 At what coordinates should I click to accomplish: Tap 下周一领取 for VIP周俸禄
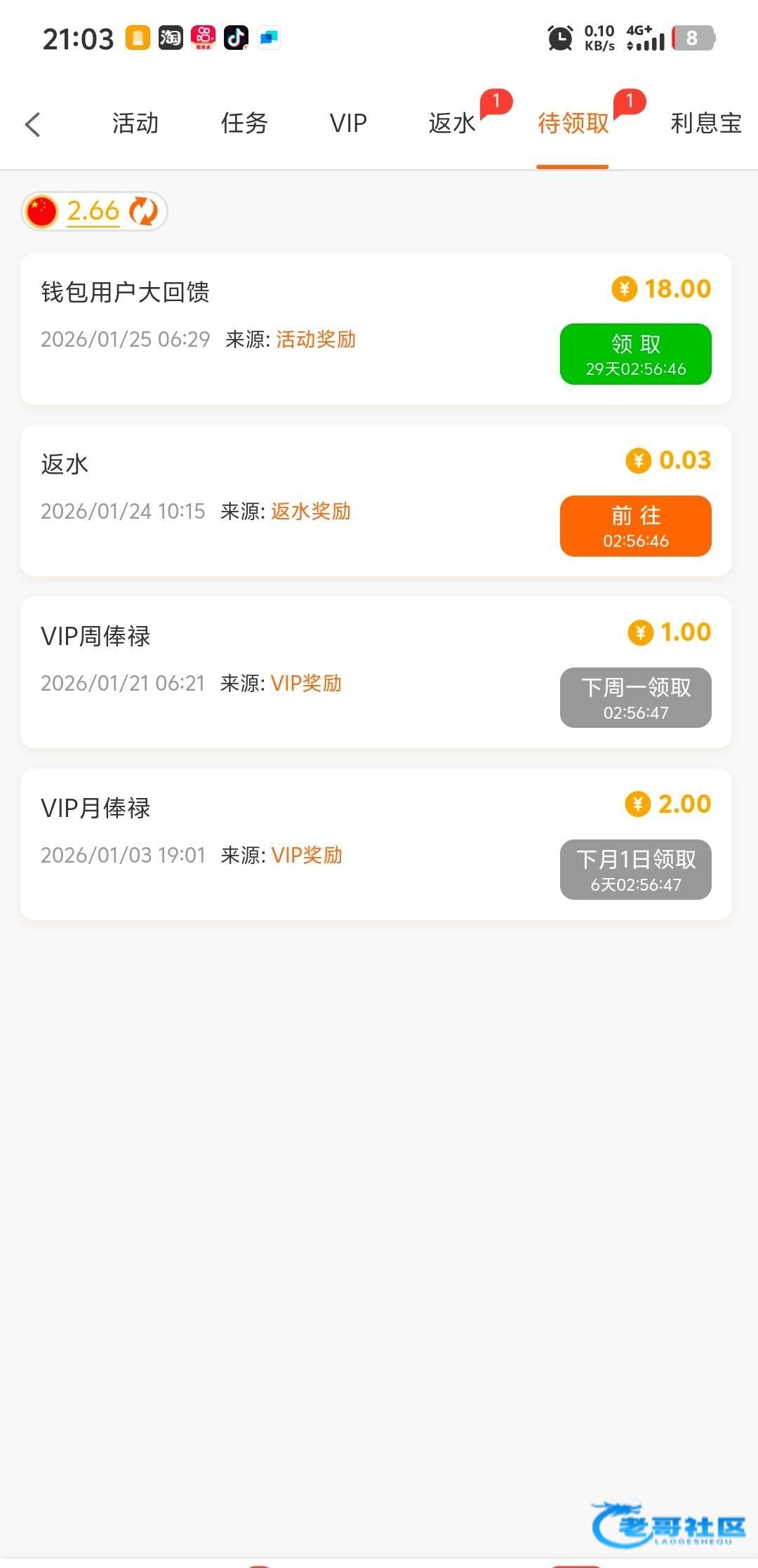(635, 698)
